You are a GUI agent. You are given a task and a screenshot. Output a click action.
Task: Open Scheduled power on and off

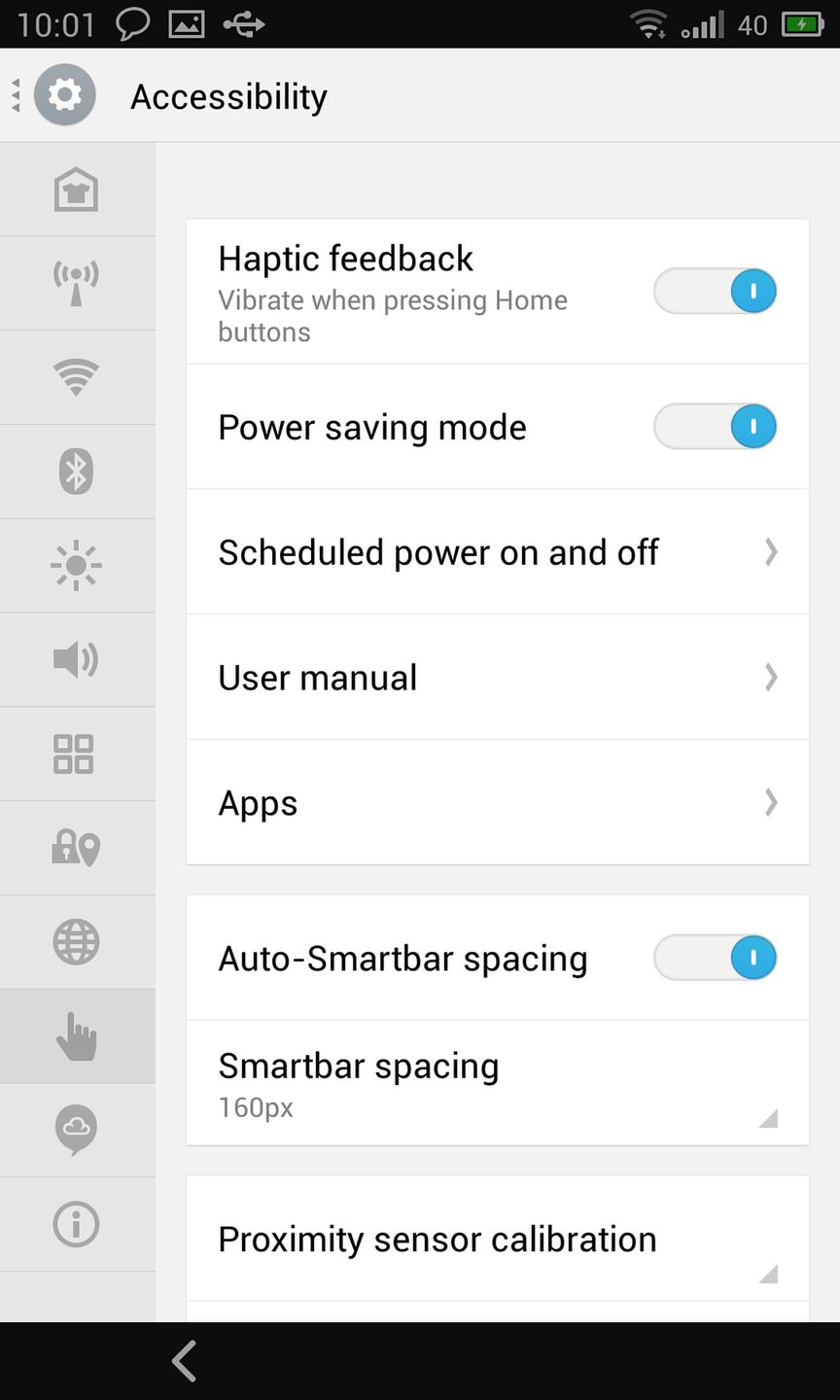click(497, 552)
